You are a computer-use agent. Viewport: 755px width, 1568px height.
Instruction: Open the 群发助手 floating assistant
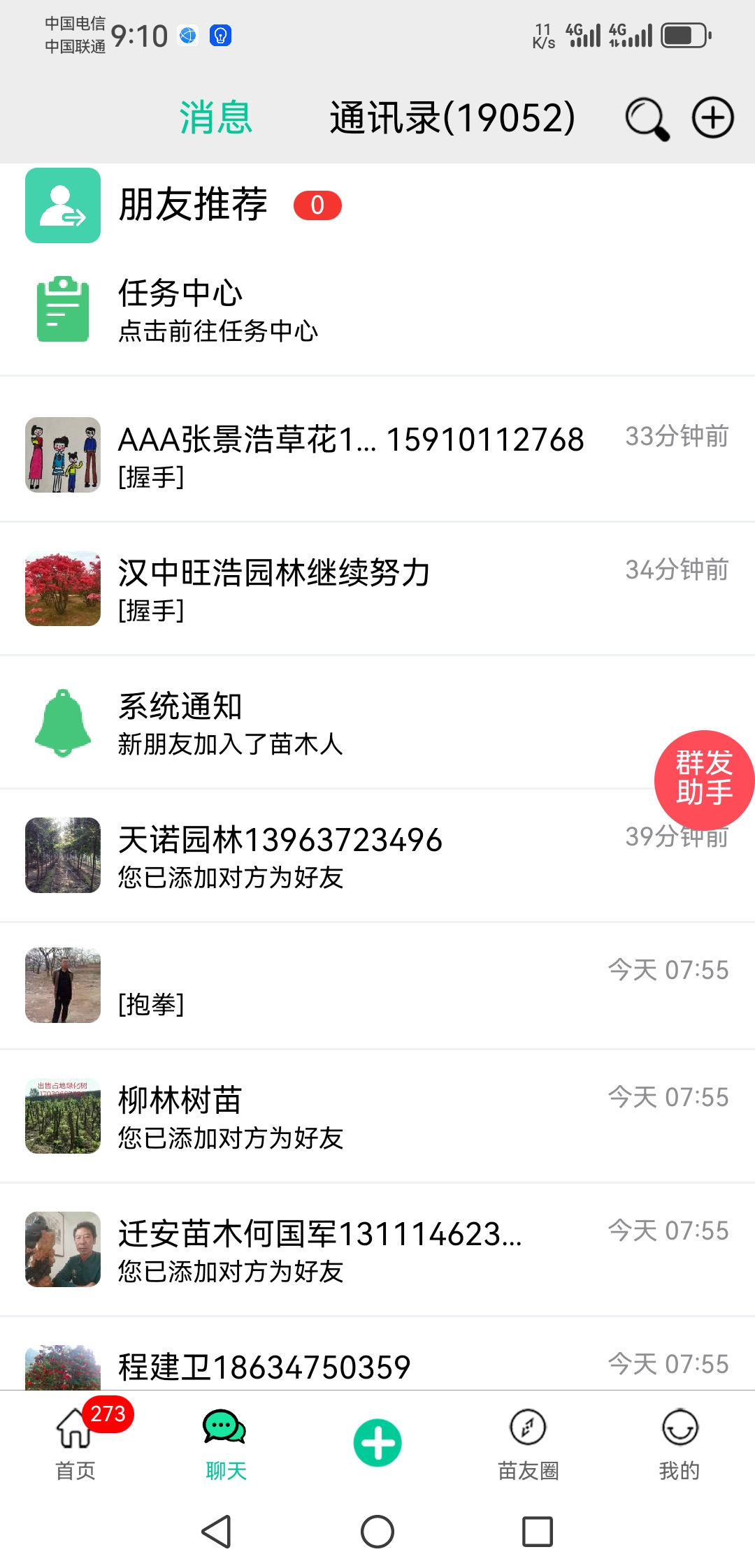[x=704, y=778]
